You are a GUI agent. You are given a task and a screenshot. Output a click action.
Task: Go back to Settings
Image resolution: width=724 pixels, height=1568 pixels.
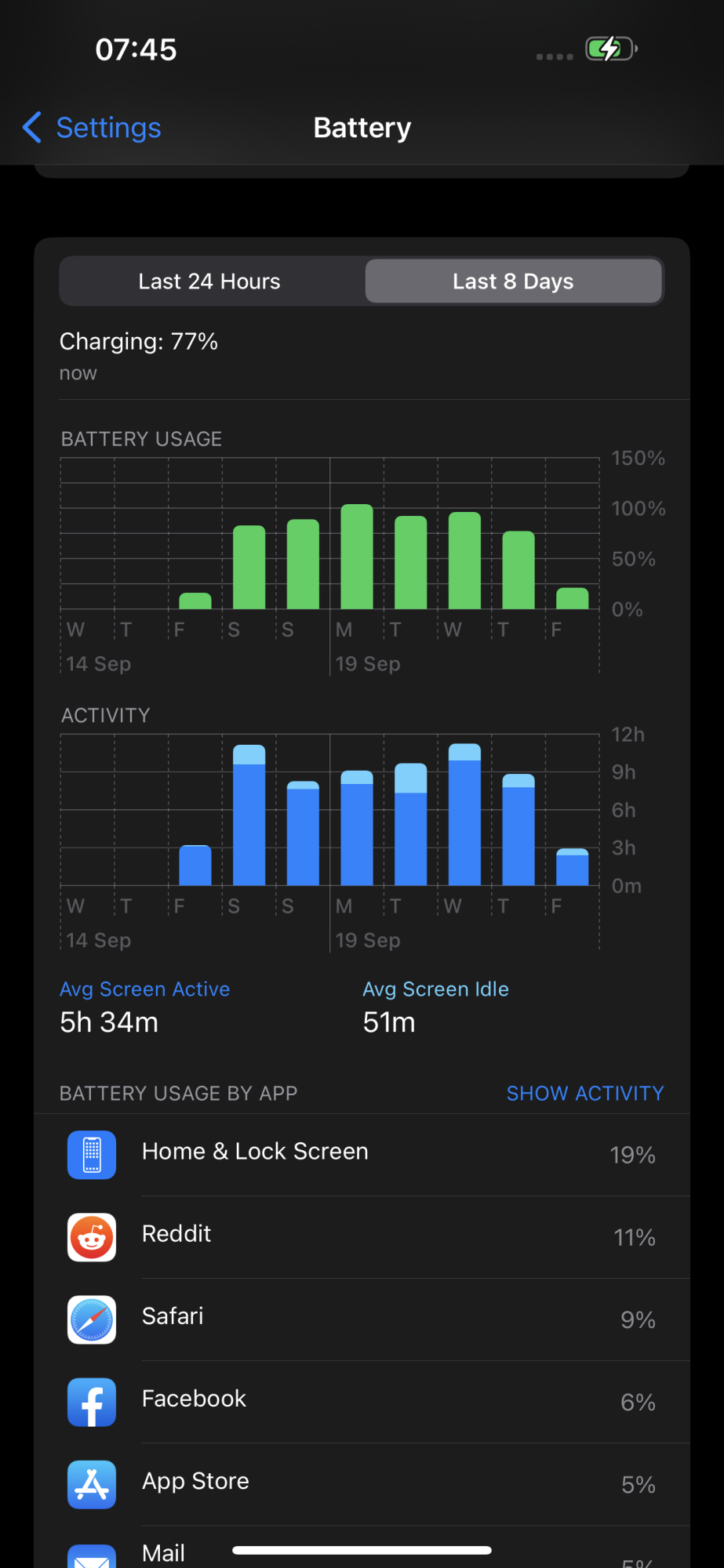pos(93,128)
